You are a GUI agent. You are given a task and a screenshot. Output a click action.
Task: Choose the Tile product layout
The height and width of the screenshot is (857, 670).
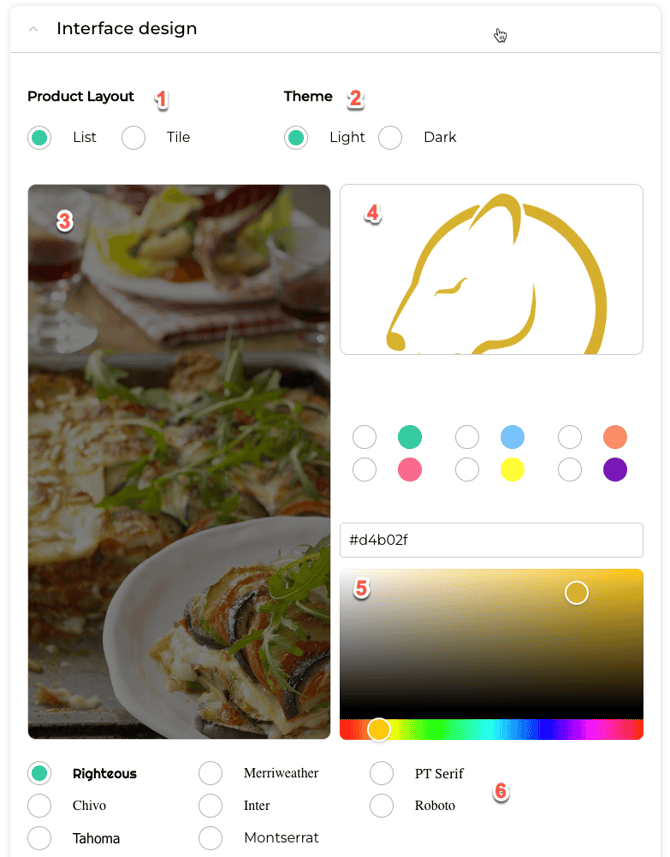pyautogui.click(x=134, y=138)
